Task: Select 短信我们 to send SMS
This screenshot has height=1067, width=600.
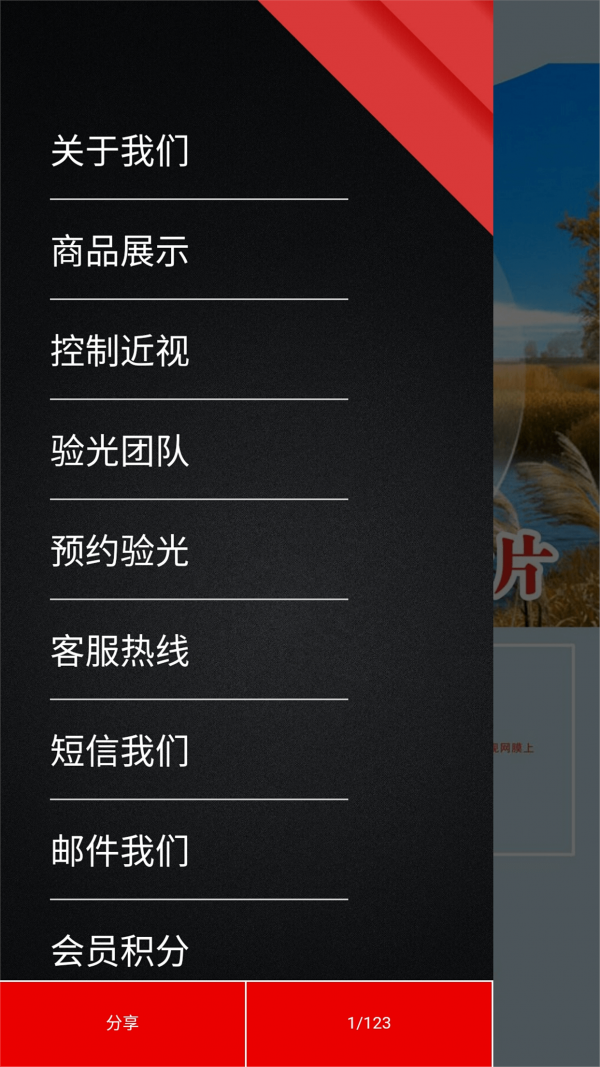Action: 120,752
